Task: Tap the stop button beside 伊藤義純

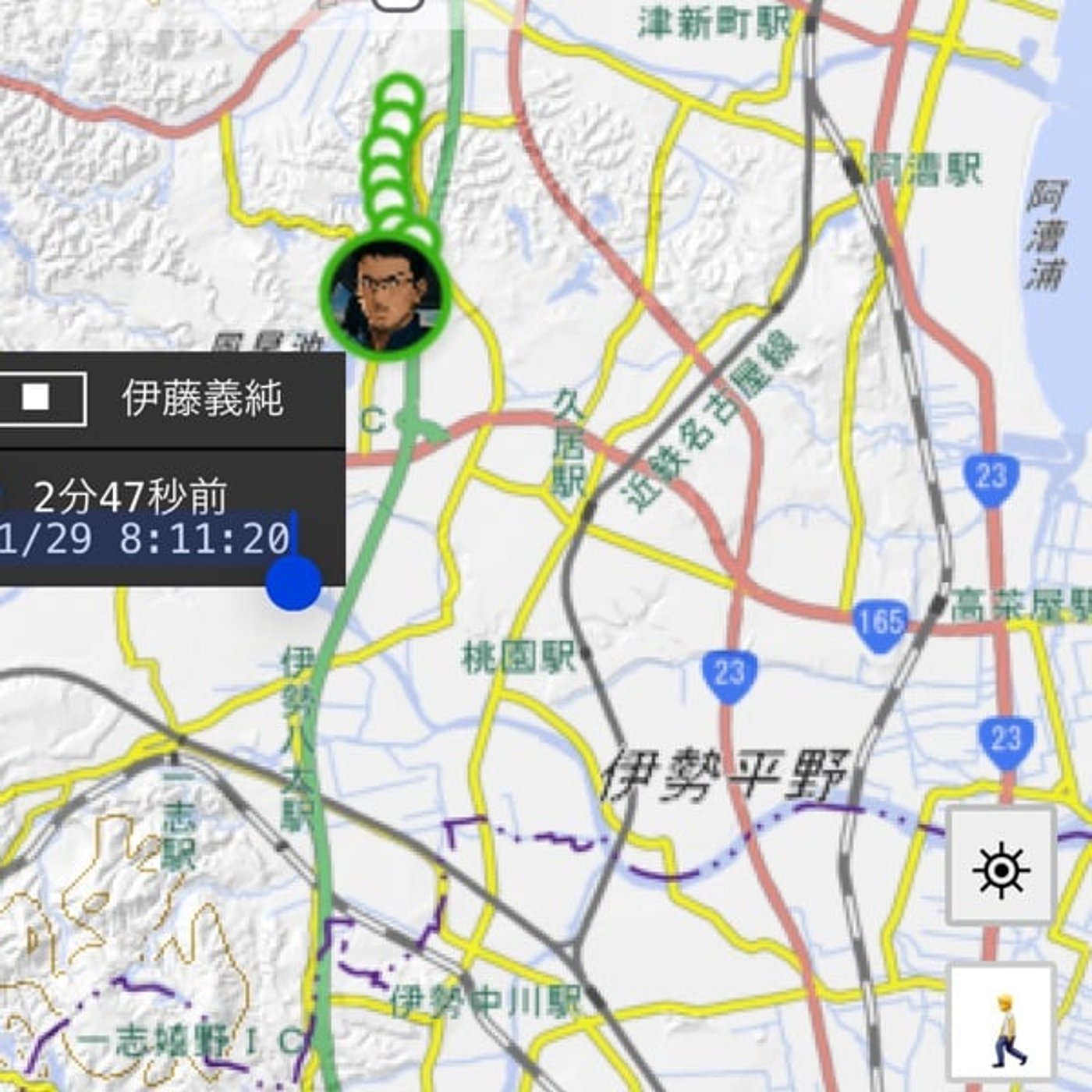Action: pyautogui.click(x=37, y=398)
